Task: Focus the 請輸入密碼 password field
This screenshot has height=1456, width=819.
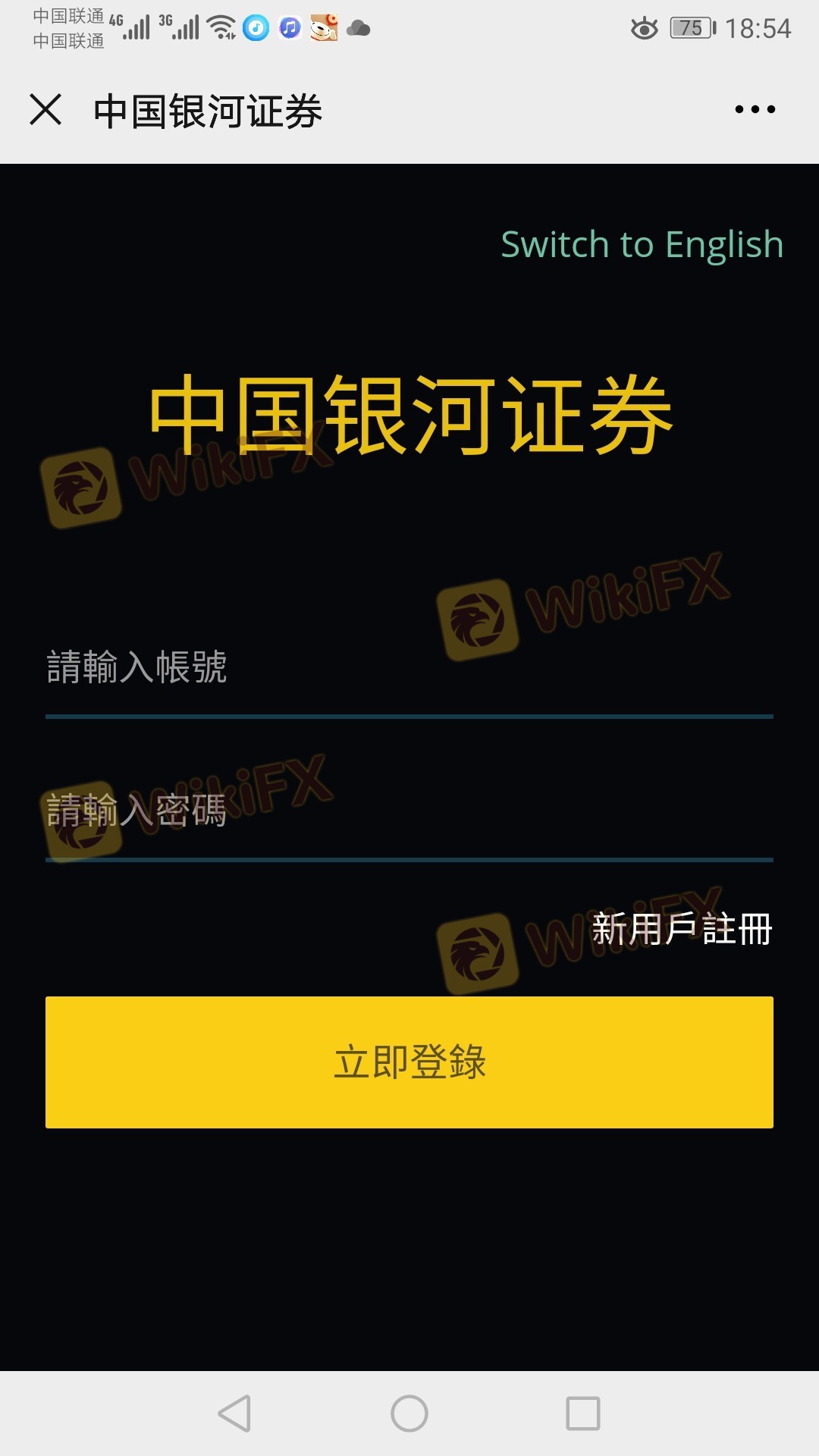Action: (409, 811)
